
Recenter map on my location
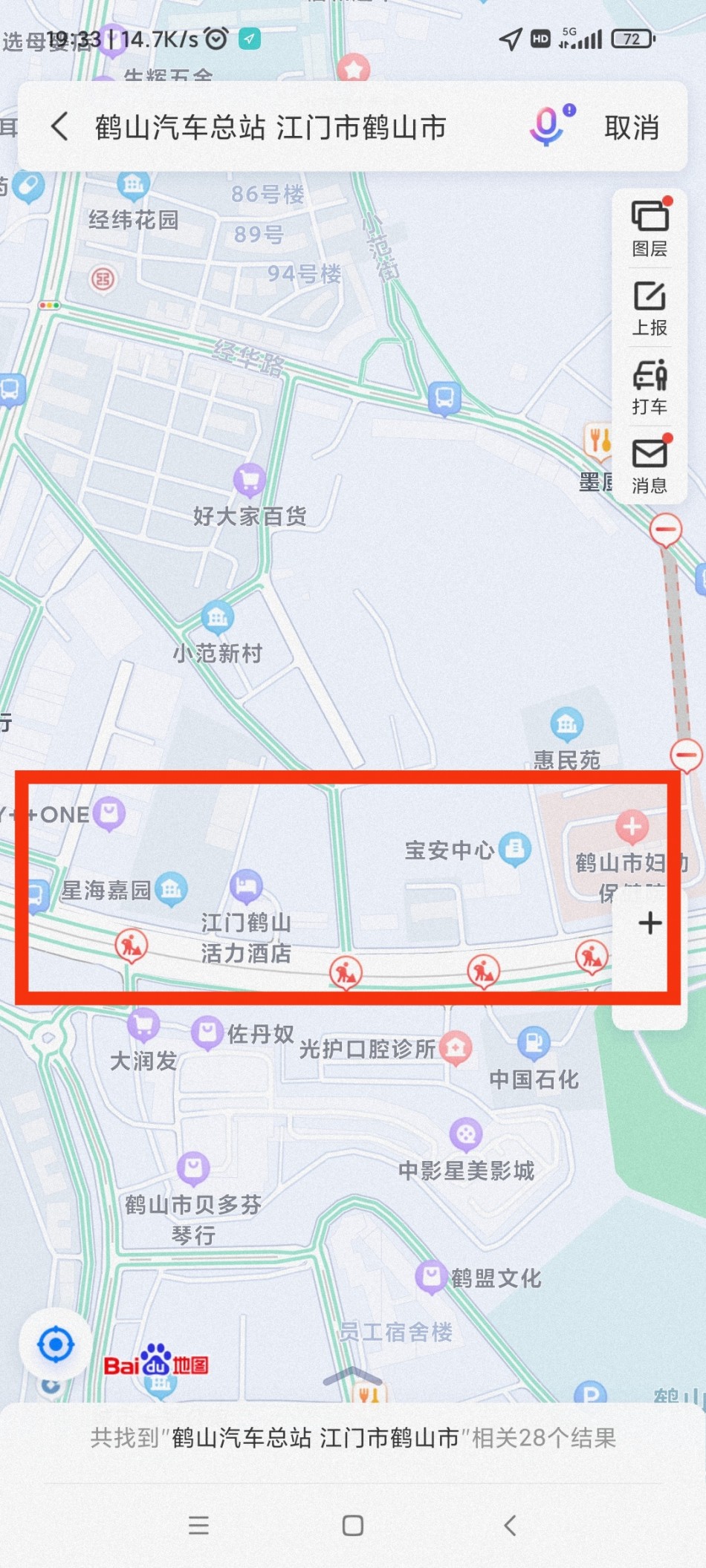pos(56,1345)
